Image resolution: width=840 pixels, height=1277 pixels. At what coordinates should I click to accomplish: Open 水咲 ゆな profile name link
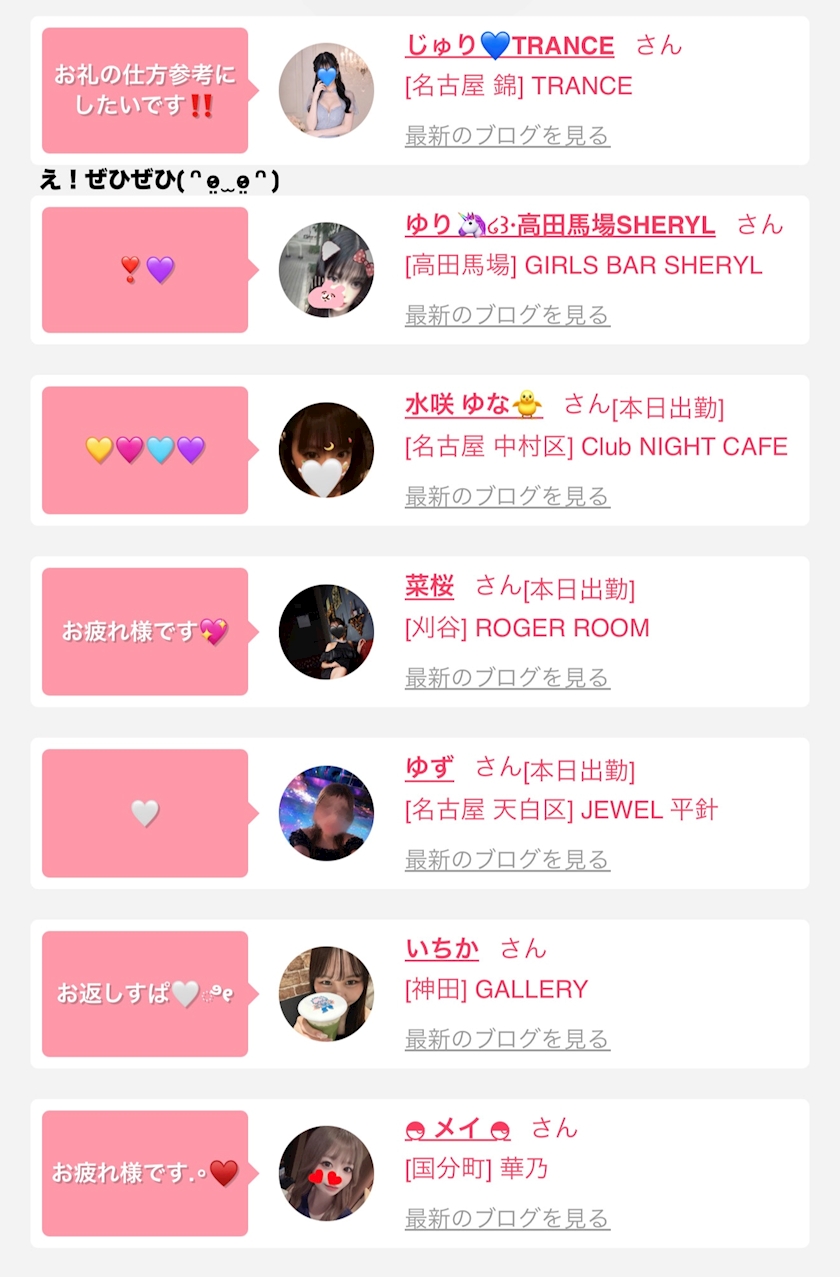[x=473, y=405]
